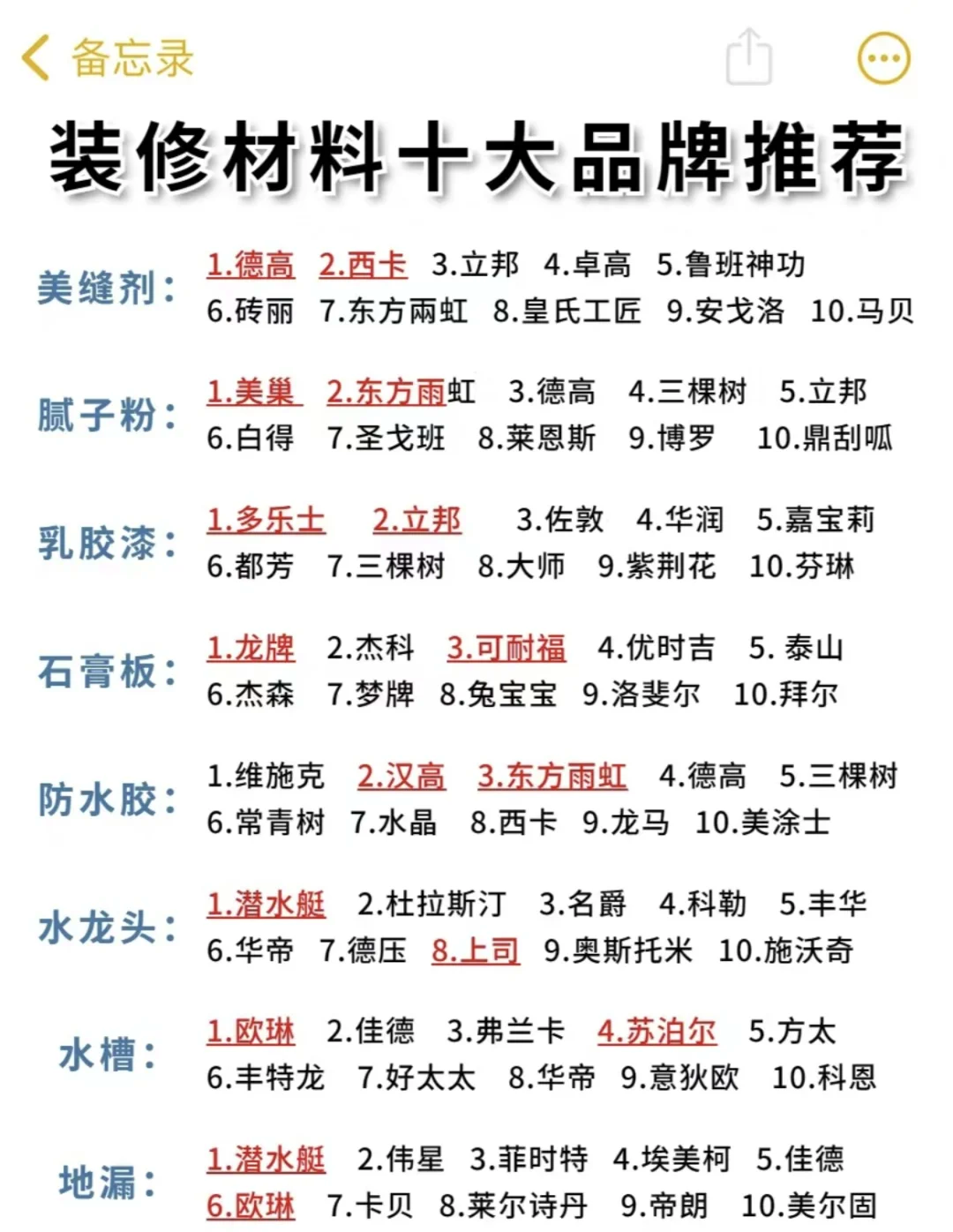The width and height of the screenshot is (953, 1232).
Task: Tap the 备忘录 back label
Action: coord(131,60)
